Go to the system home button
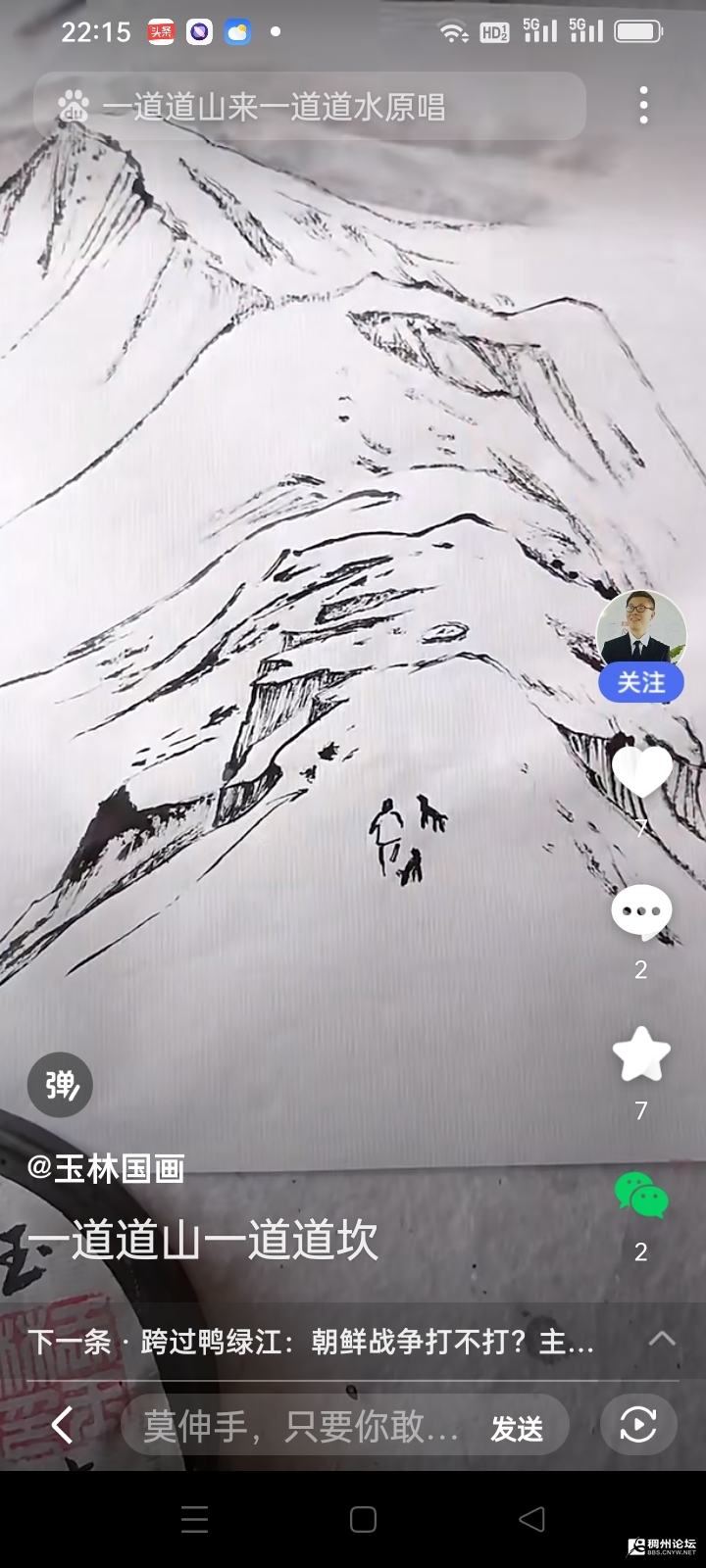This screenshot has width=706, height=1568. pyautogui.click(x=363, y=1519)
